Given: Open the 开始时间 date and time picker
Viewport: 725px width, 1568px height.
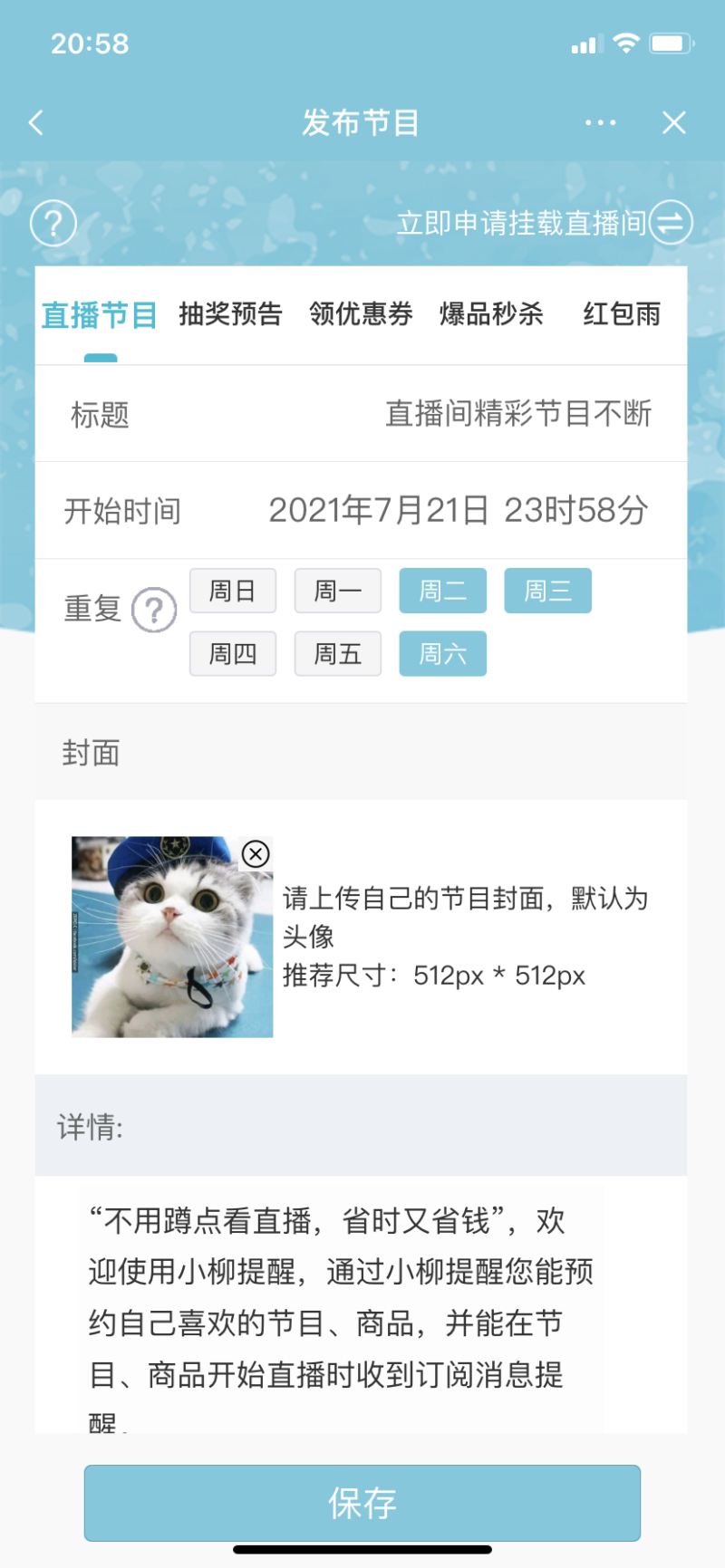Looking at the screenshot, I should [x=459, y=511].
